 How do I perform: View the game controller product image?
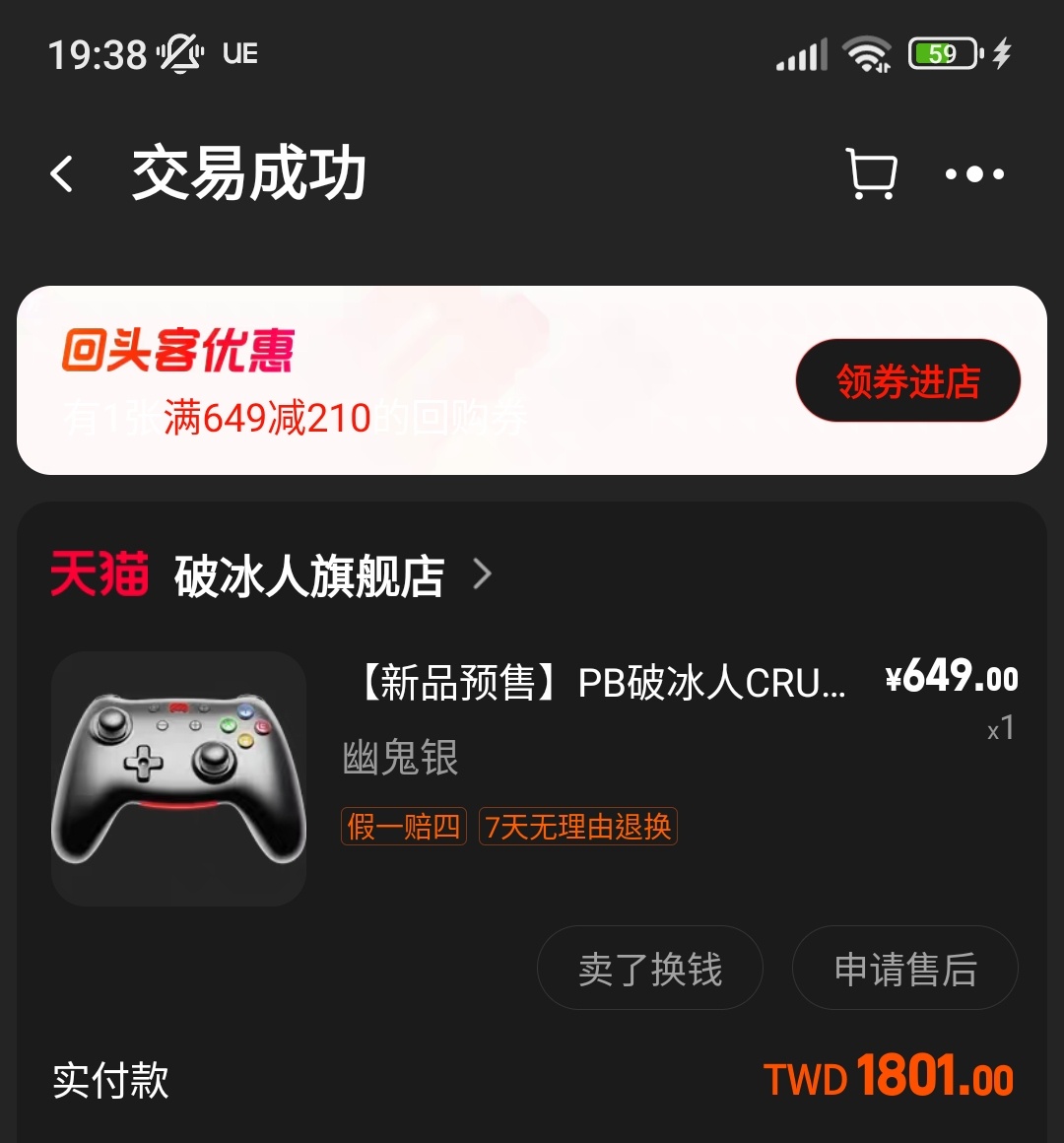point(178,778)
